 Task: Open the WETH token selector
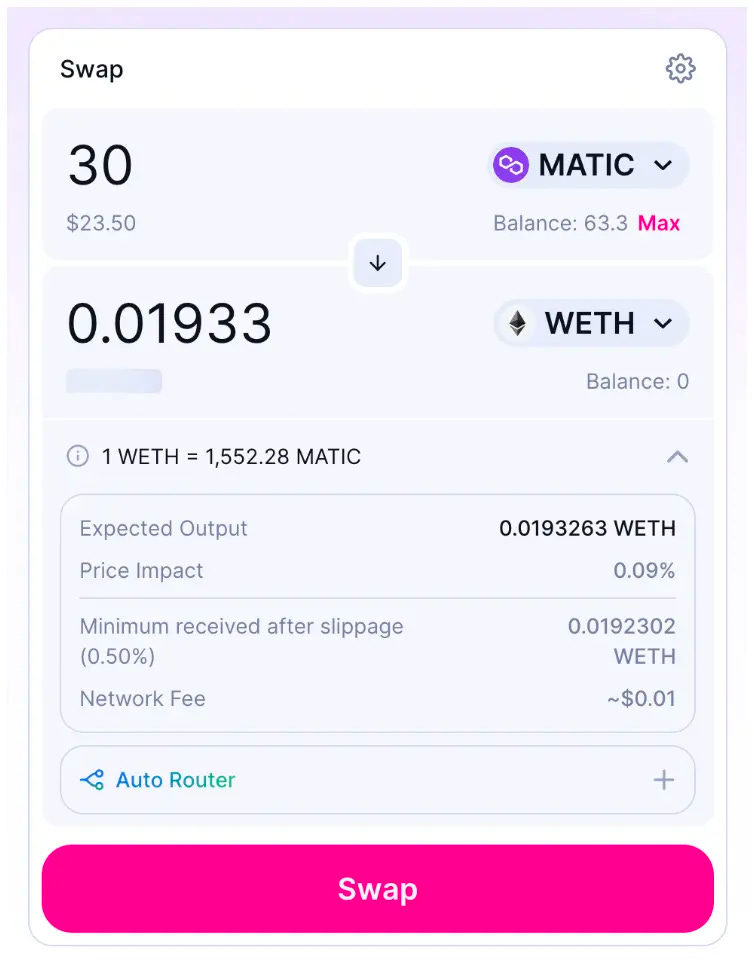[x=591, y=324]
